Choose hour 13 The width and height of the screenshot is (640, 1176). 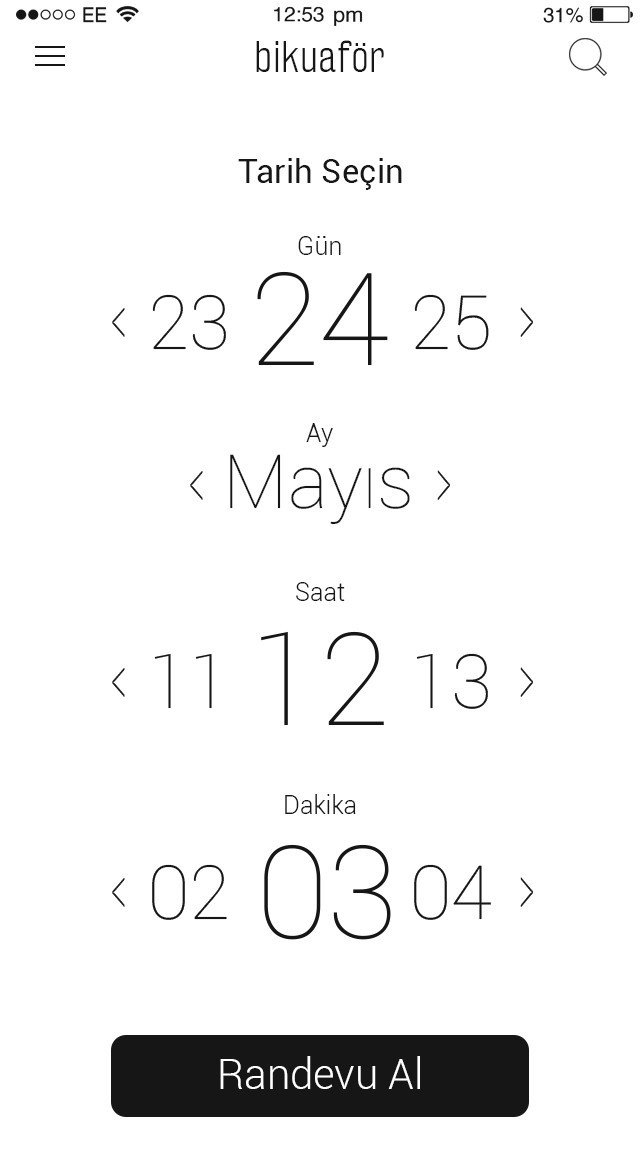(452, 682)
